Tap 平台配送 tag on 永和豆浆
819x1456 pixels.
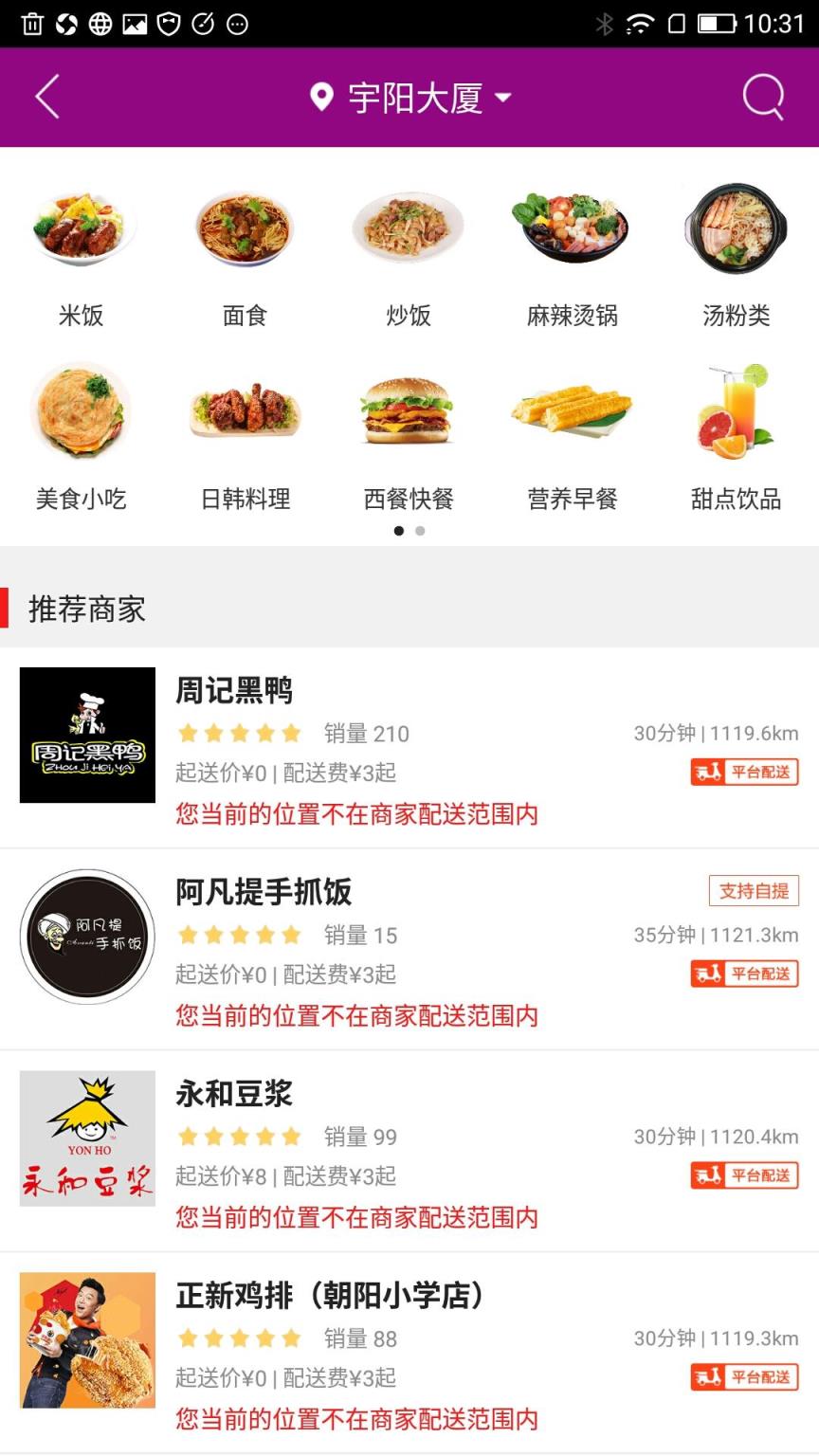(744, 1176)
